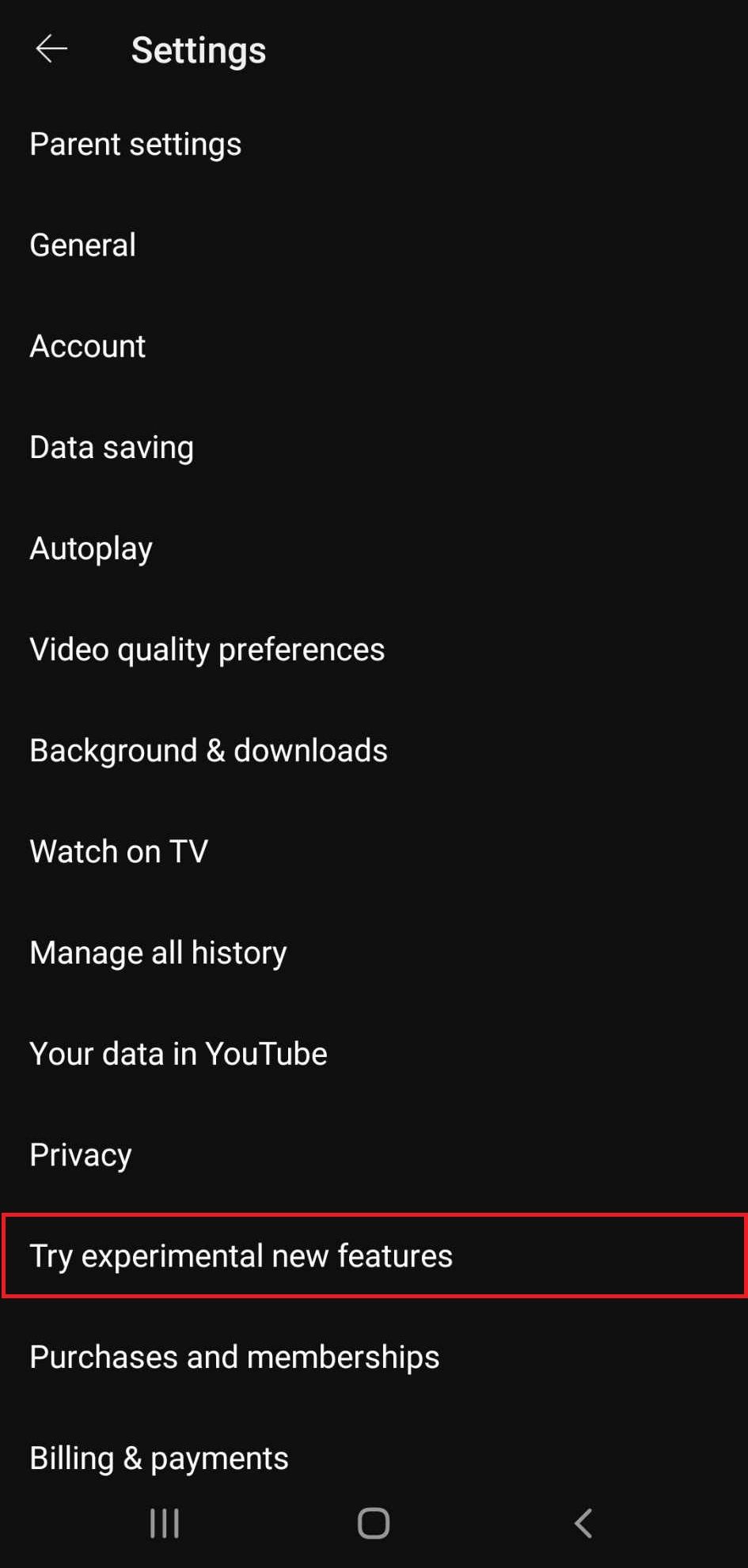748x1568 pixels.
Task: Select Account settings
Action: [87, 346]
